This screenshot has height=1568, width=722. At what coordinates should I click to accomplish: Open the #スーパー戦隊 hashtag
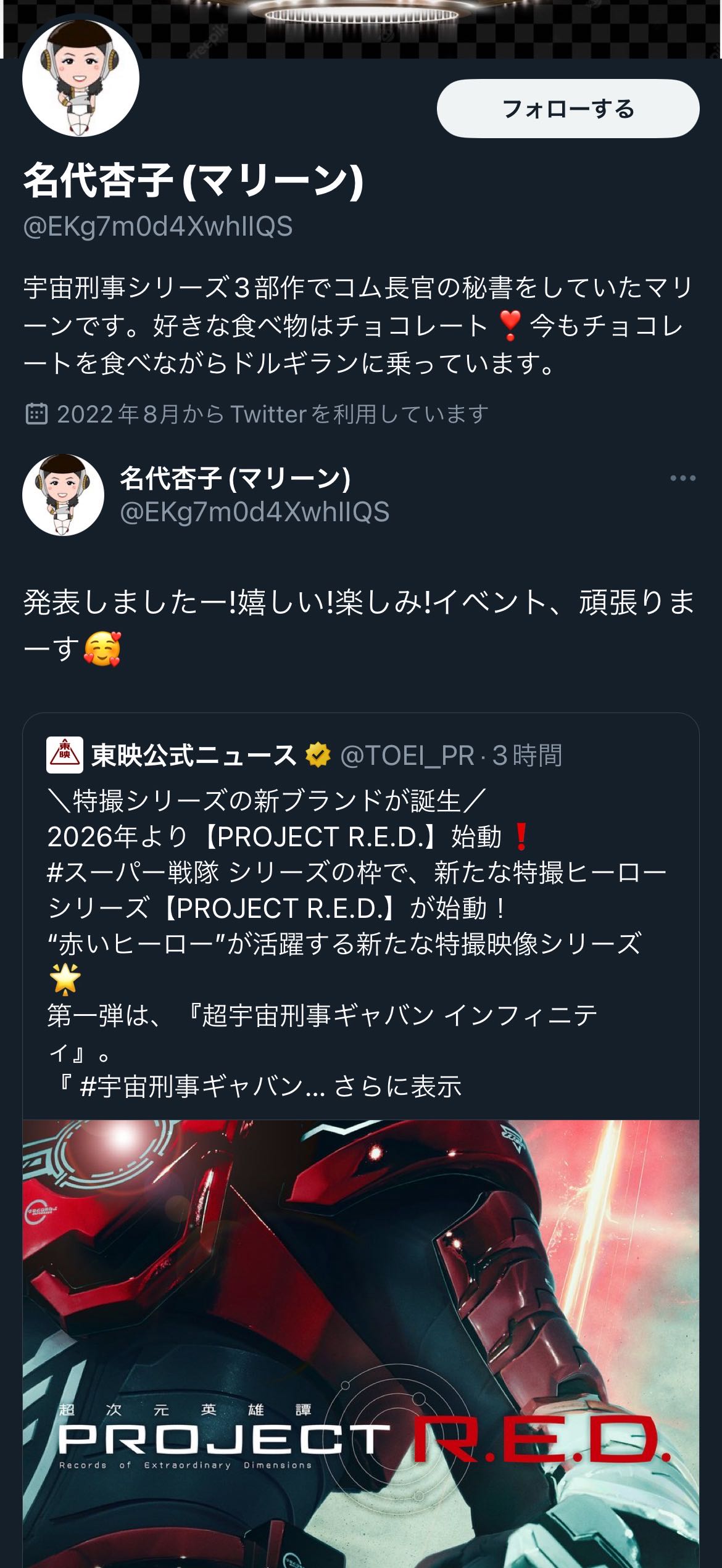(133, 873)
